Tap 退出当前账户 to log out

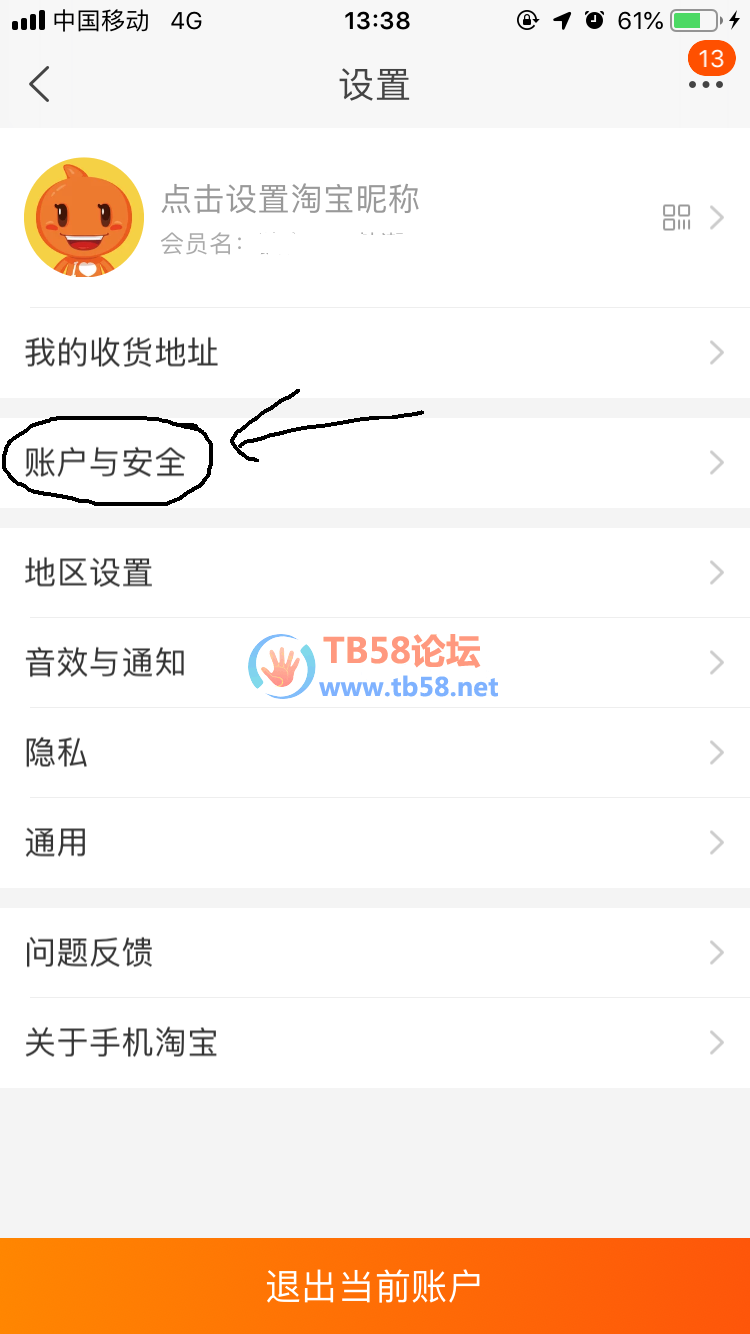375,1286
